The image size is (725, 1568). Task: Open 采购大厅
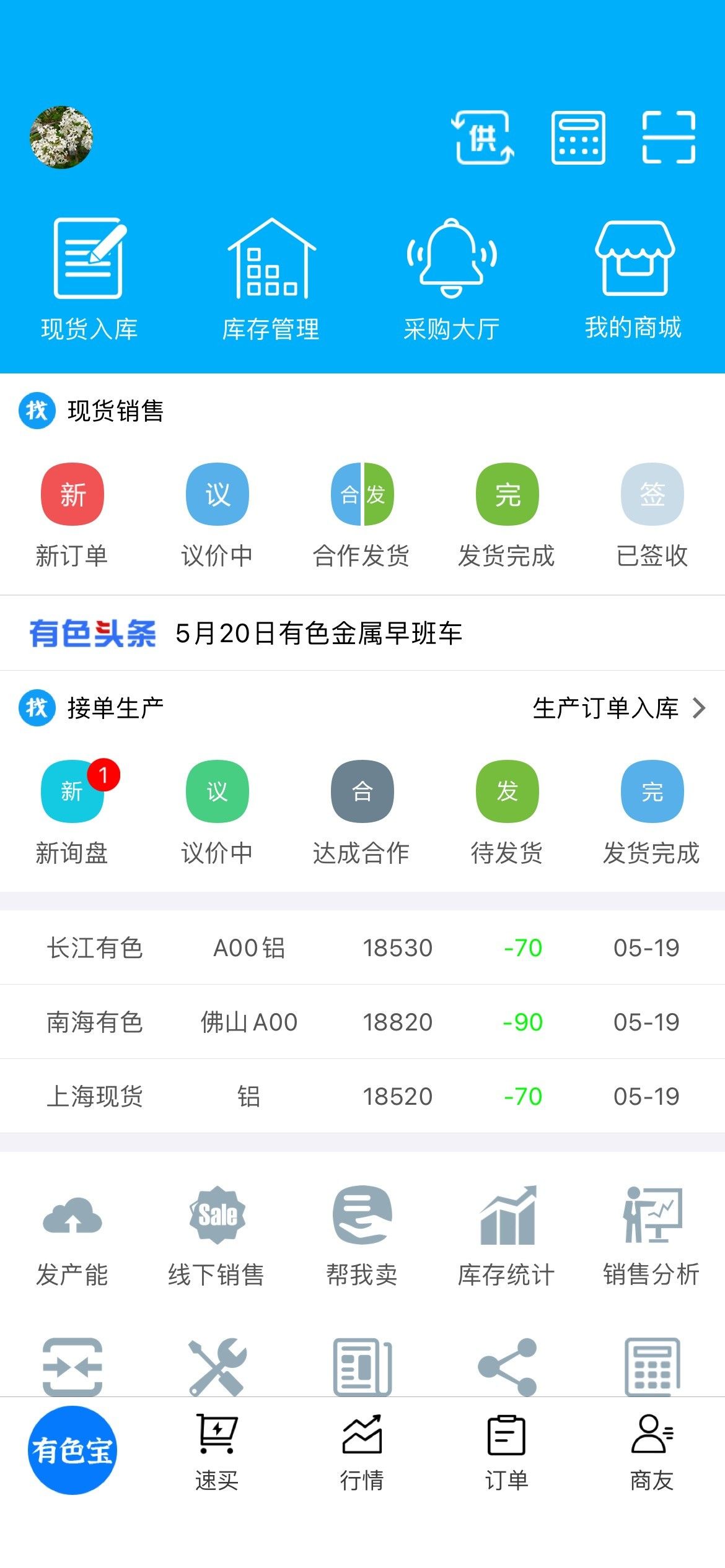coord(451,279)
